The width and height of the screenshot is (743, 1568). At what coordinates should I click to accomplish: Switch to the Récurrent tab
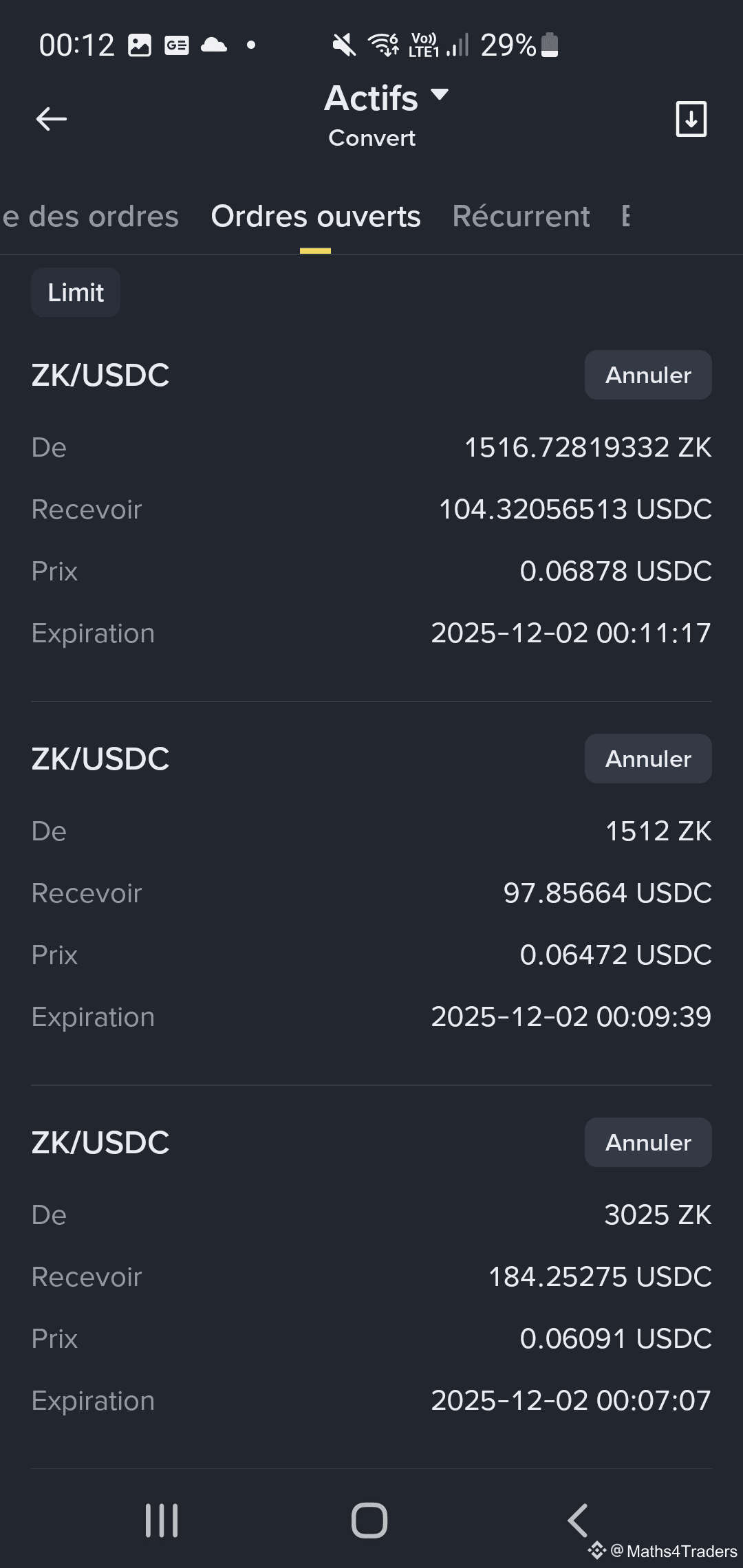coord(521,217)
